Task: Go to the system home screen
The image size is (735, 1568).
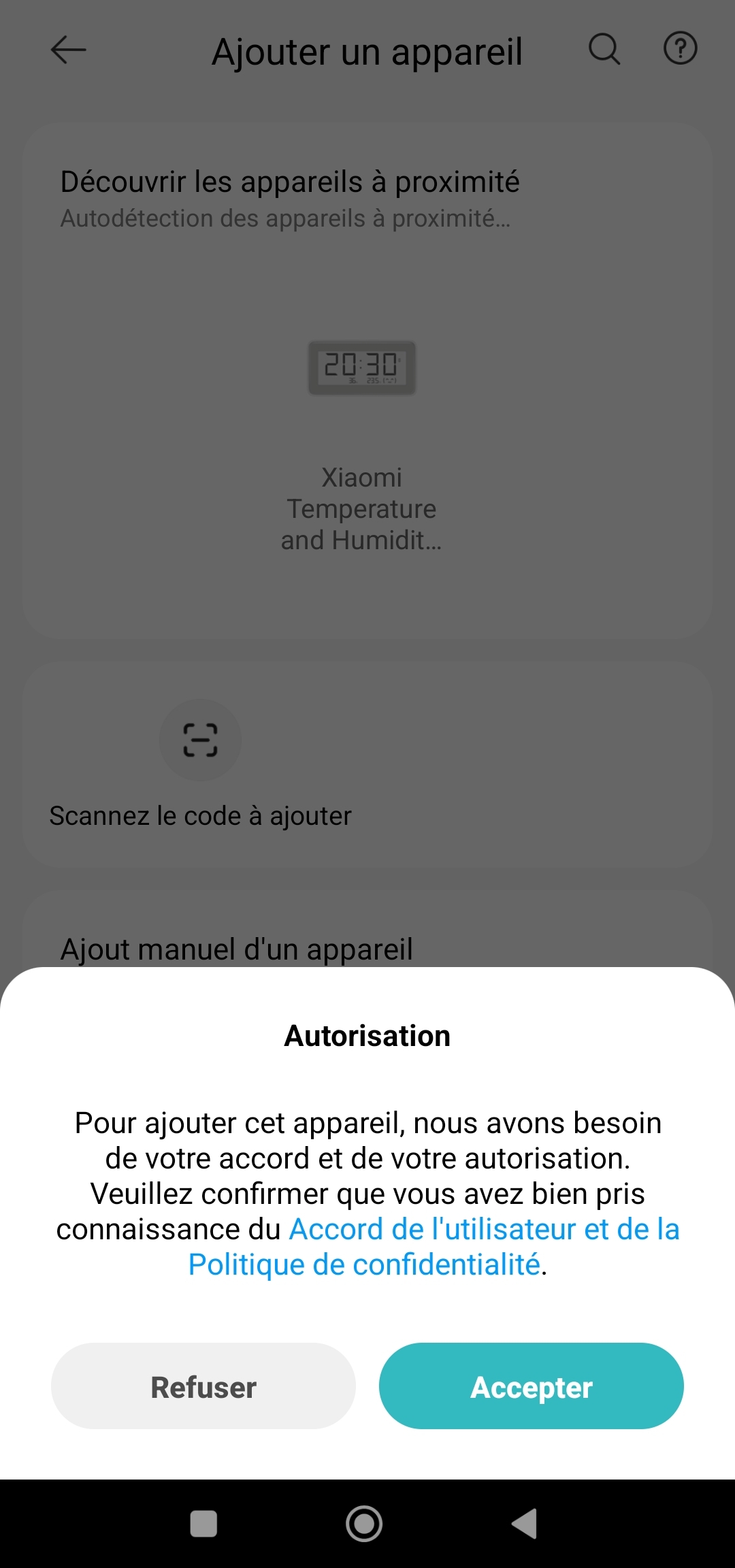Action: [364, 1524]
